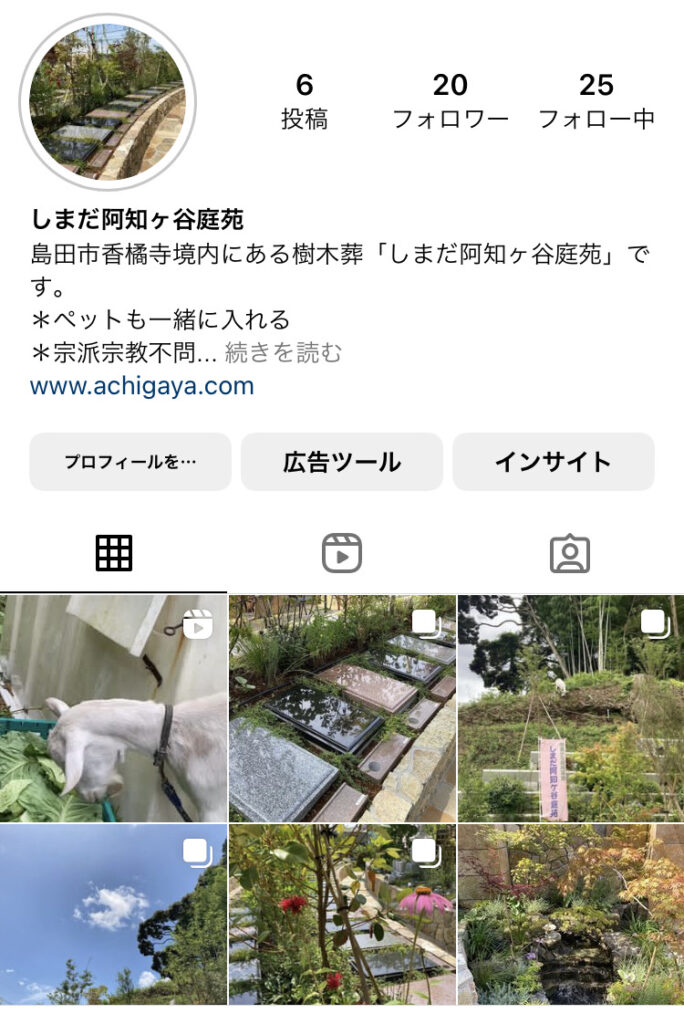
Task: Switch to the tagged photos tab
Action: (x=570, y=553)
